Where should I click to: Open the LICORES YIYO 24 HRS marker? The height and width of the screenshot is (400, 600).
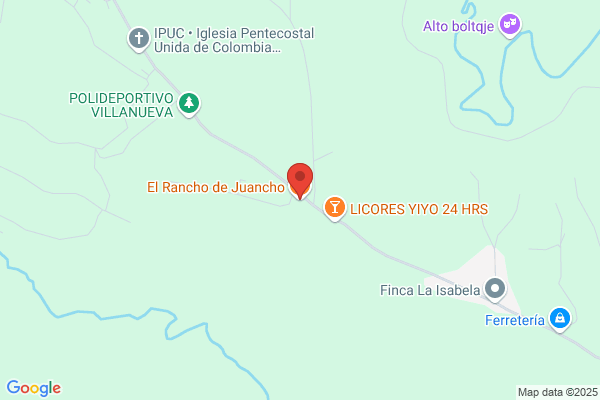coord(335,208)
